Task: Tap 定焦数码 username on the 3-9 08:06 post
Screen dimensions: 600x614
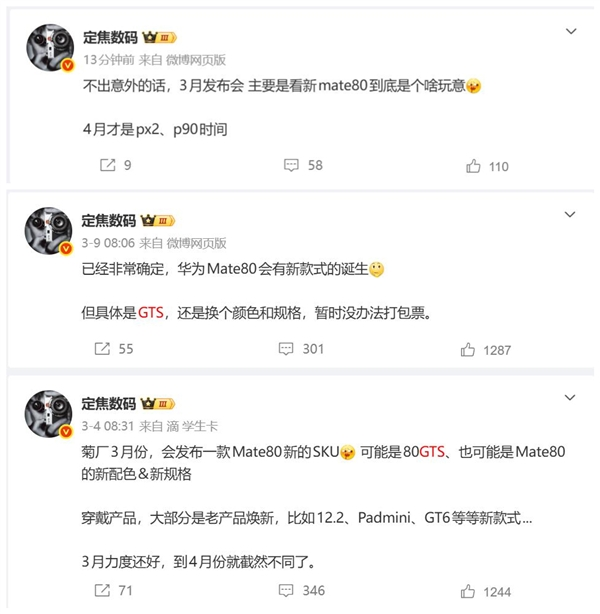Action: click(108, 220)
